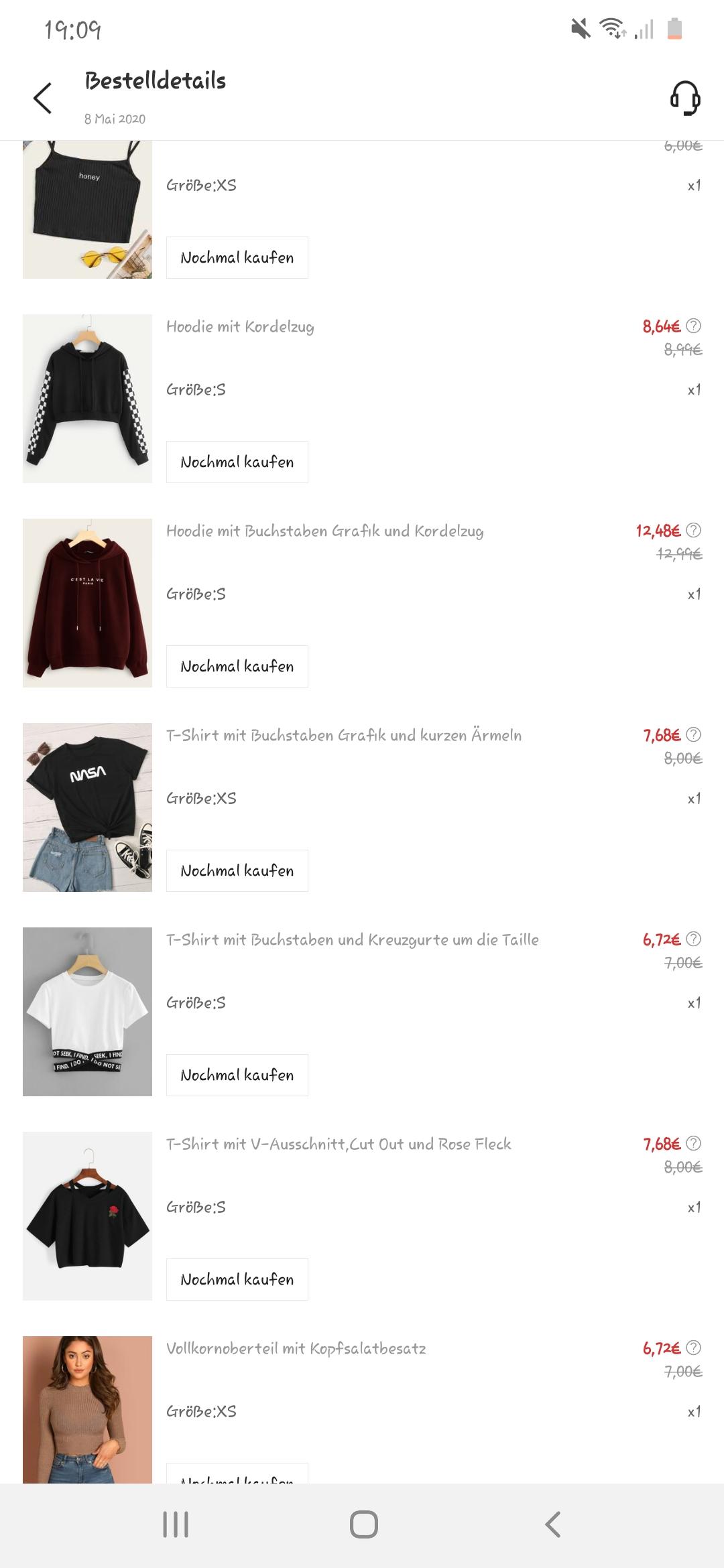The height and width of the screenshot is (1568, 724).
Task: Open customer support headset icon
Action: pos(685,99)
